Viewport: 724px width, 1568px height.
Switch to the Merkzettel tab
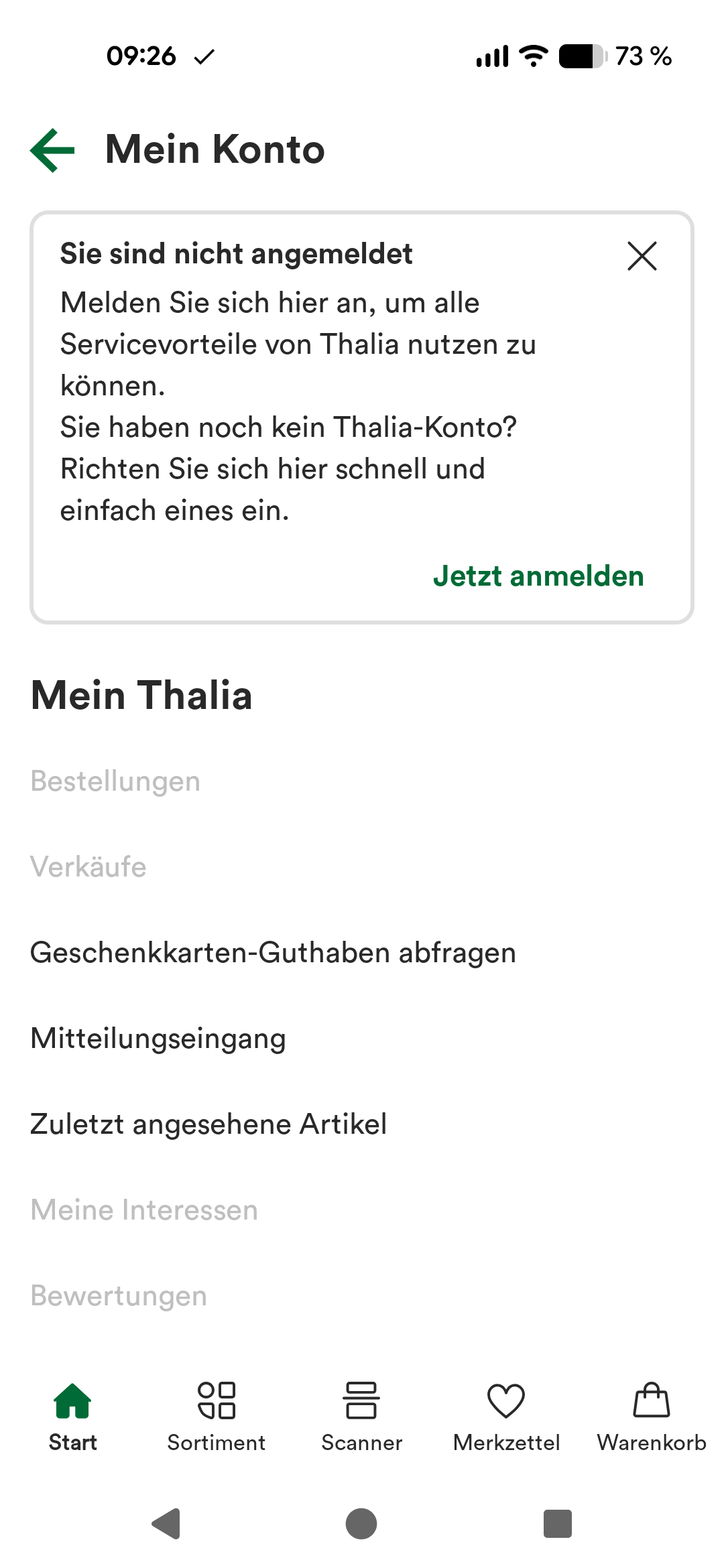pyautogui.click(x=506, y=1417)
